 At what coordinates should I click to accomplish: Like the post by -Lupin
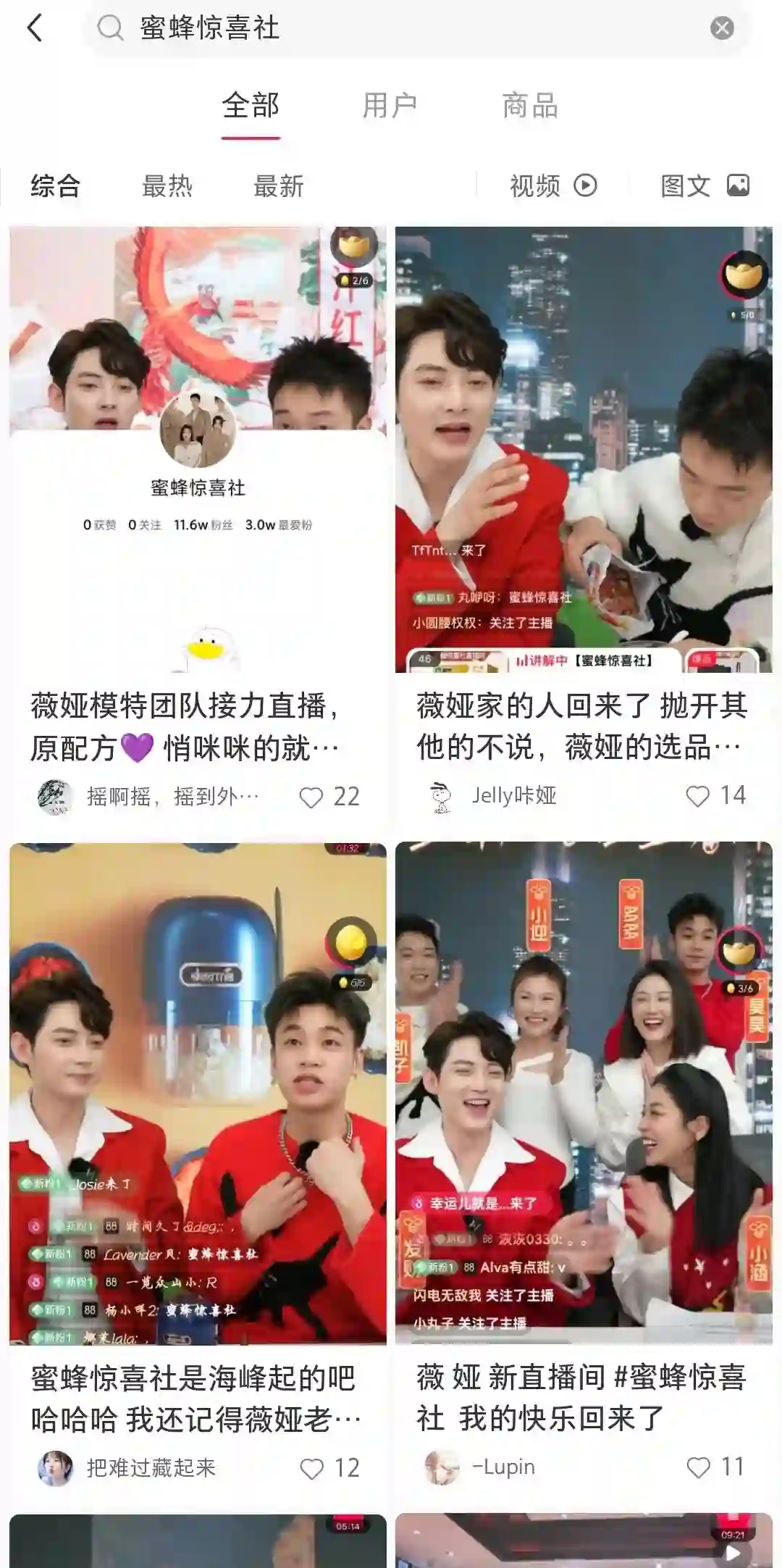pos(698,1467)
